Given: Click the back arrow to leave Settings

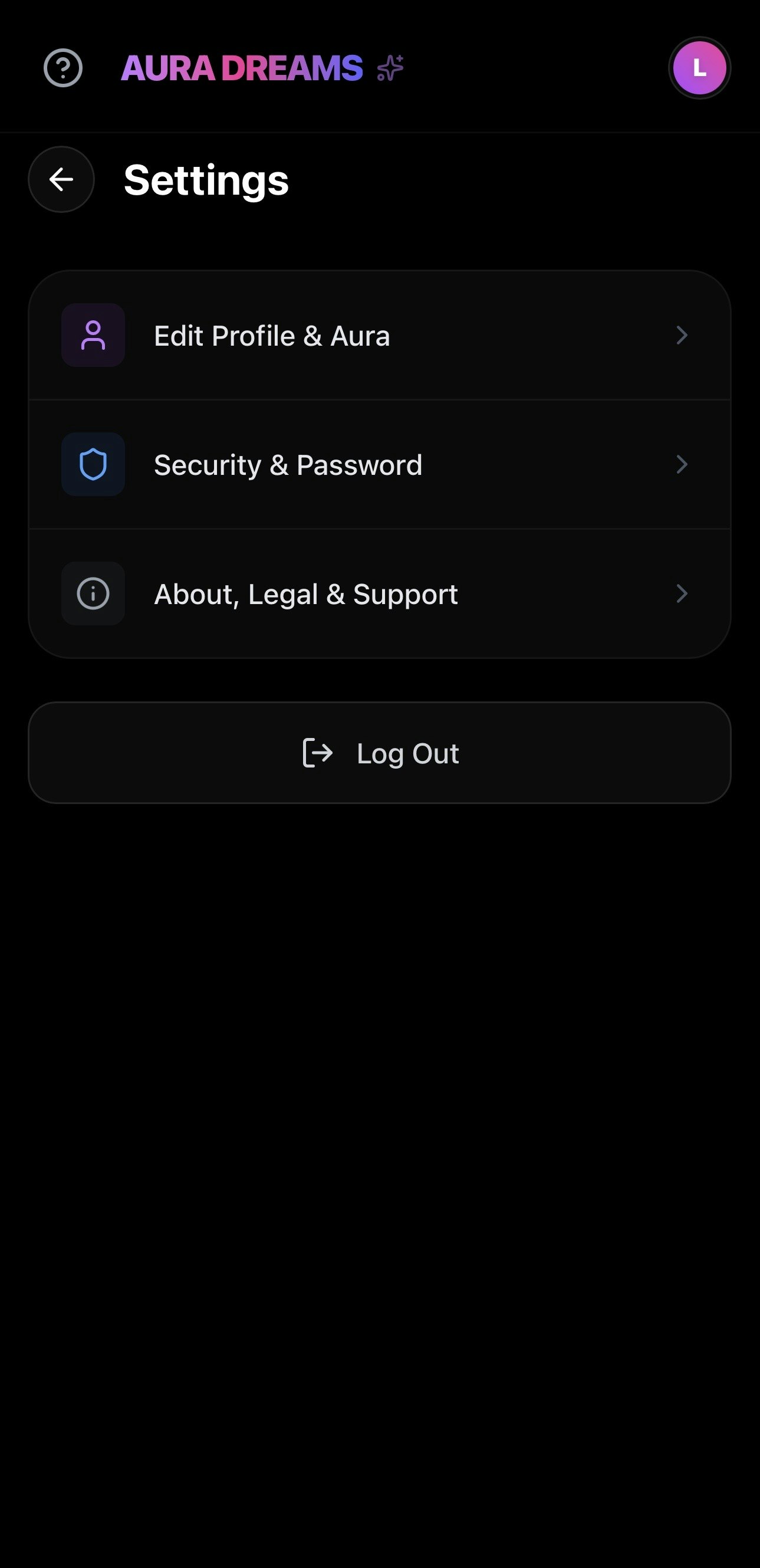Looking at the screenshot, I should coord(61,179).
